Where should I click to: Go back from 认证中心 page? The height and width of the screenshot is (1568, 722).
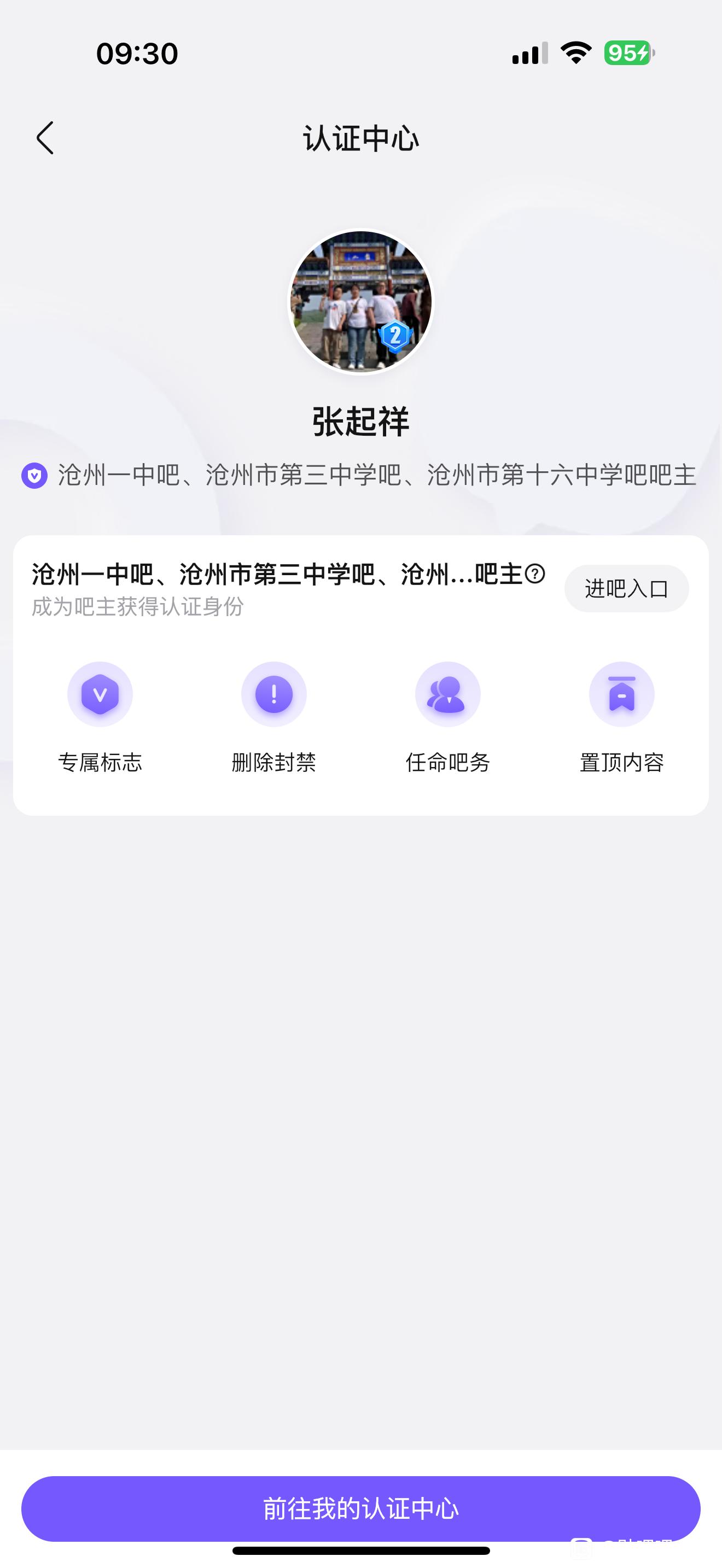(45, 138)
